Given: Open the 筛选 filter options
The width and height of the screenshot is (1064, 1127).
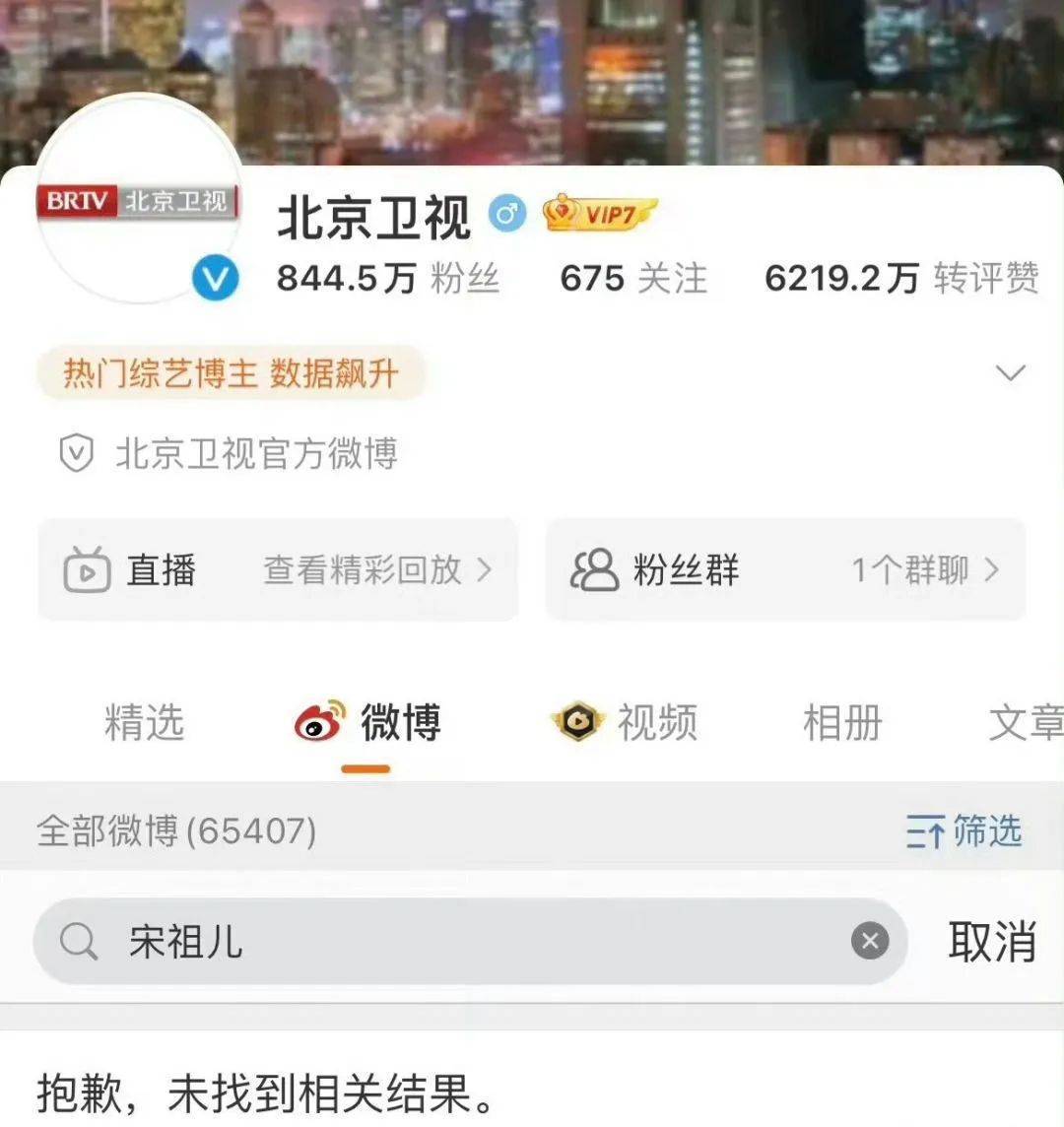Looking at the screenshot, I should click(964, 831).
